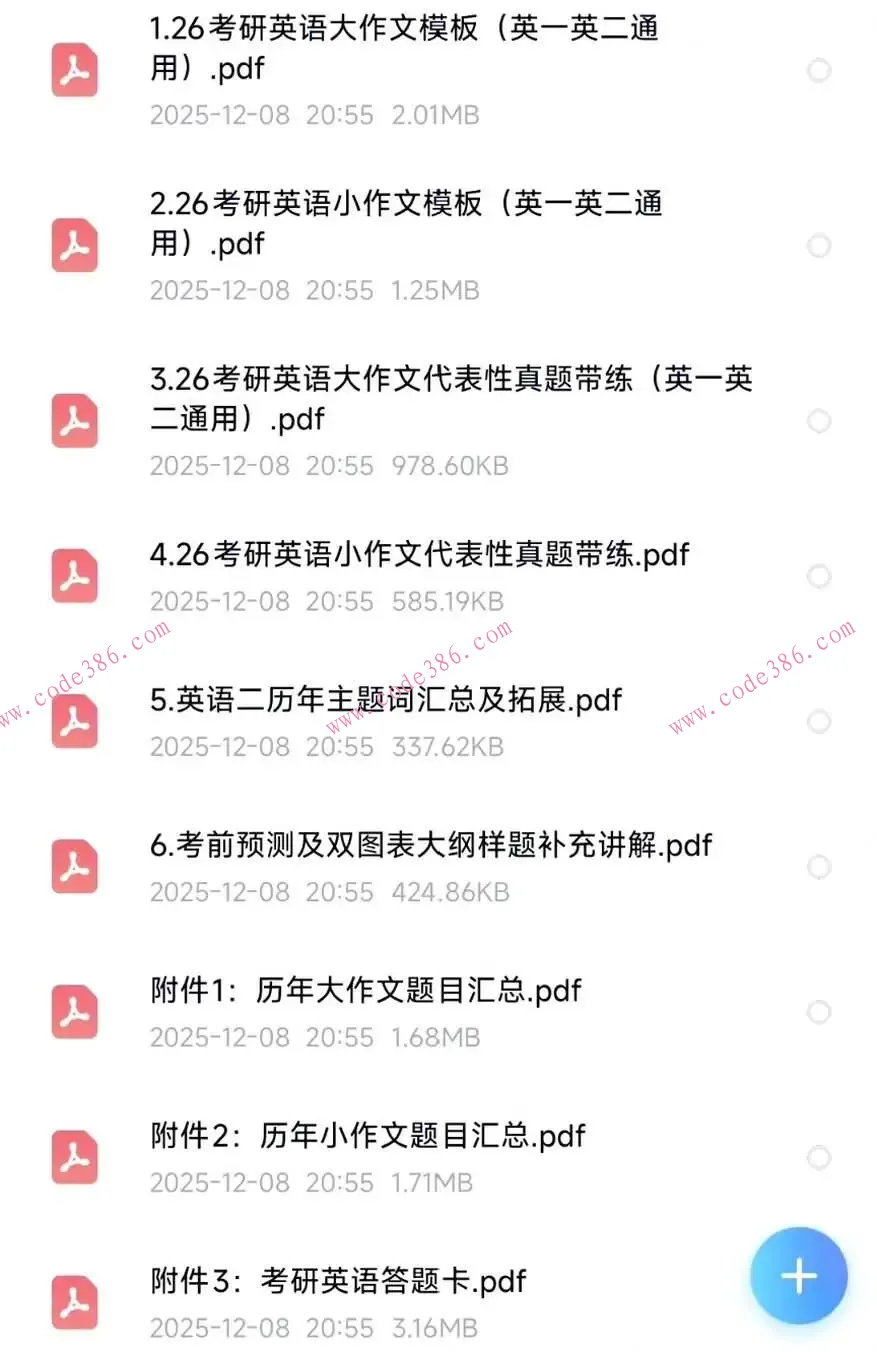Click the PDF icon for 附件1 历年大作文题目汇总
The image size is (877, 1352).
[74, 1012]
